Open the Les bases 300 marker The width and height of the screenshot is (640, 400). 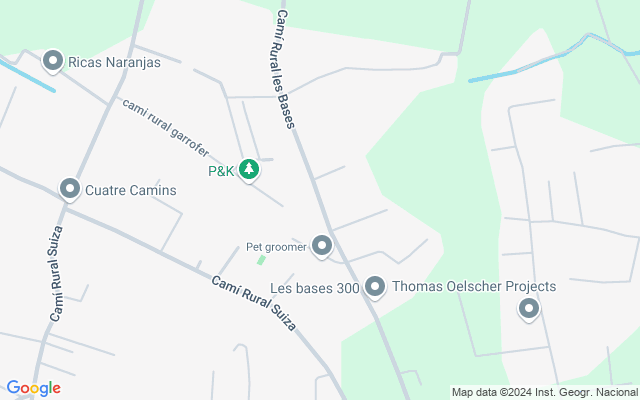375,287
